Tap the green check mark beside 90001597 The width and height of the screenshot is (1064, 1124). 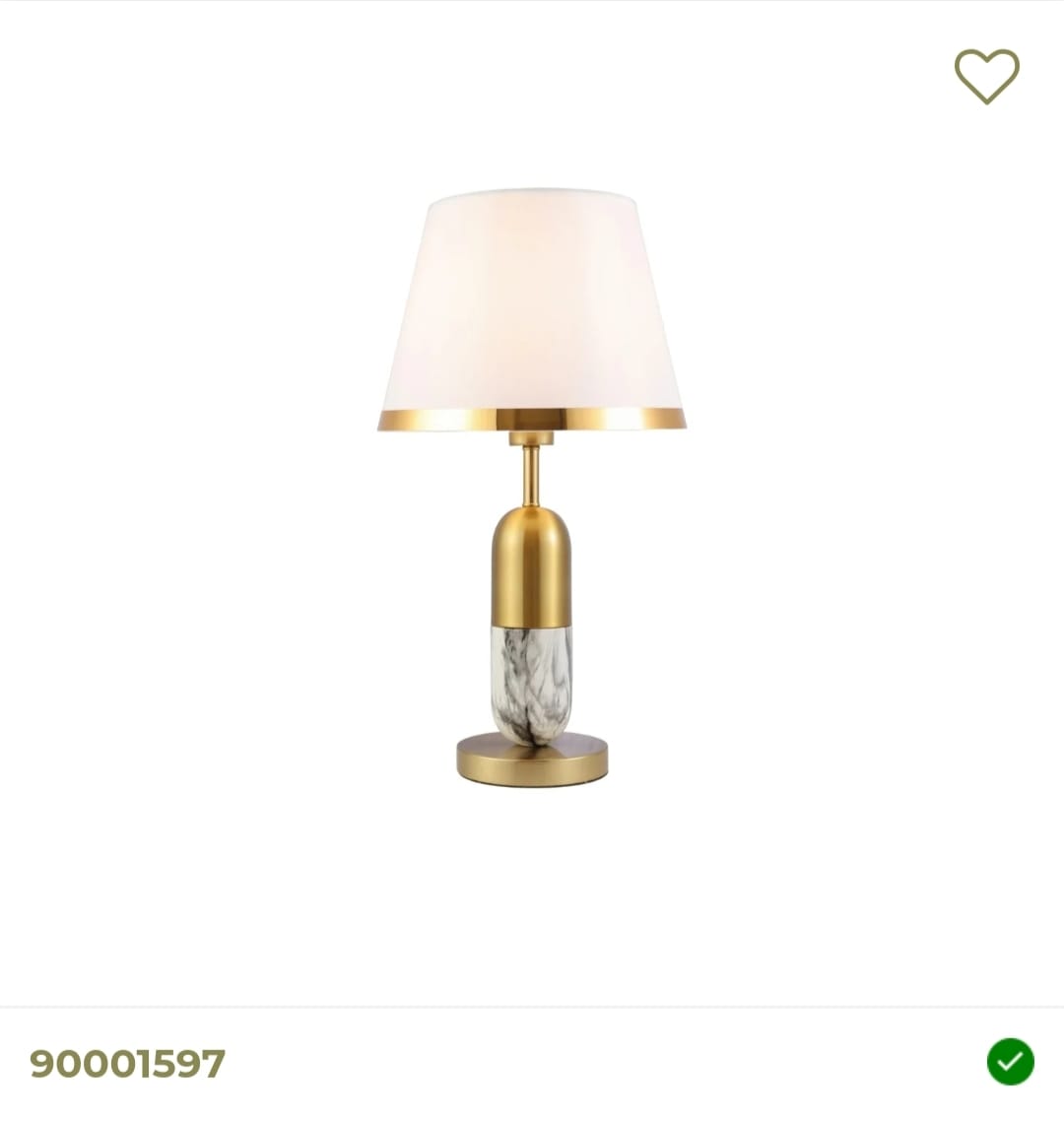pyautogui.click(x=1010, y=1061)
